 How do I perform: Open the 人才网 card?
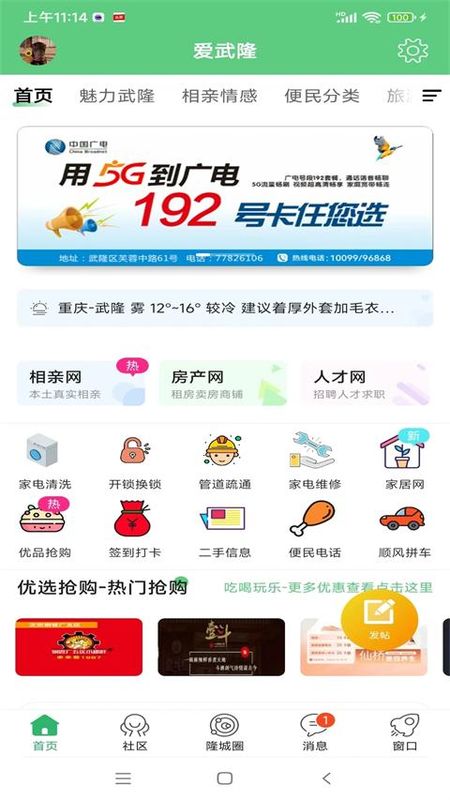pos(365,384)
